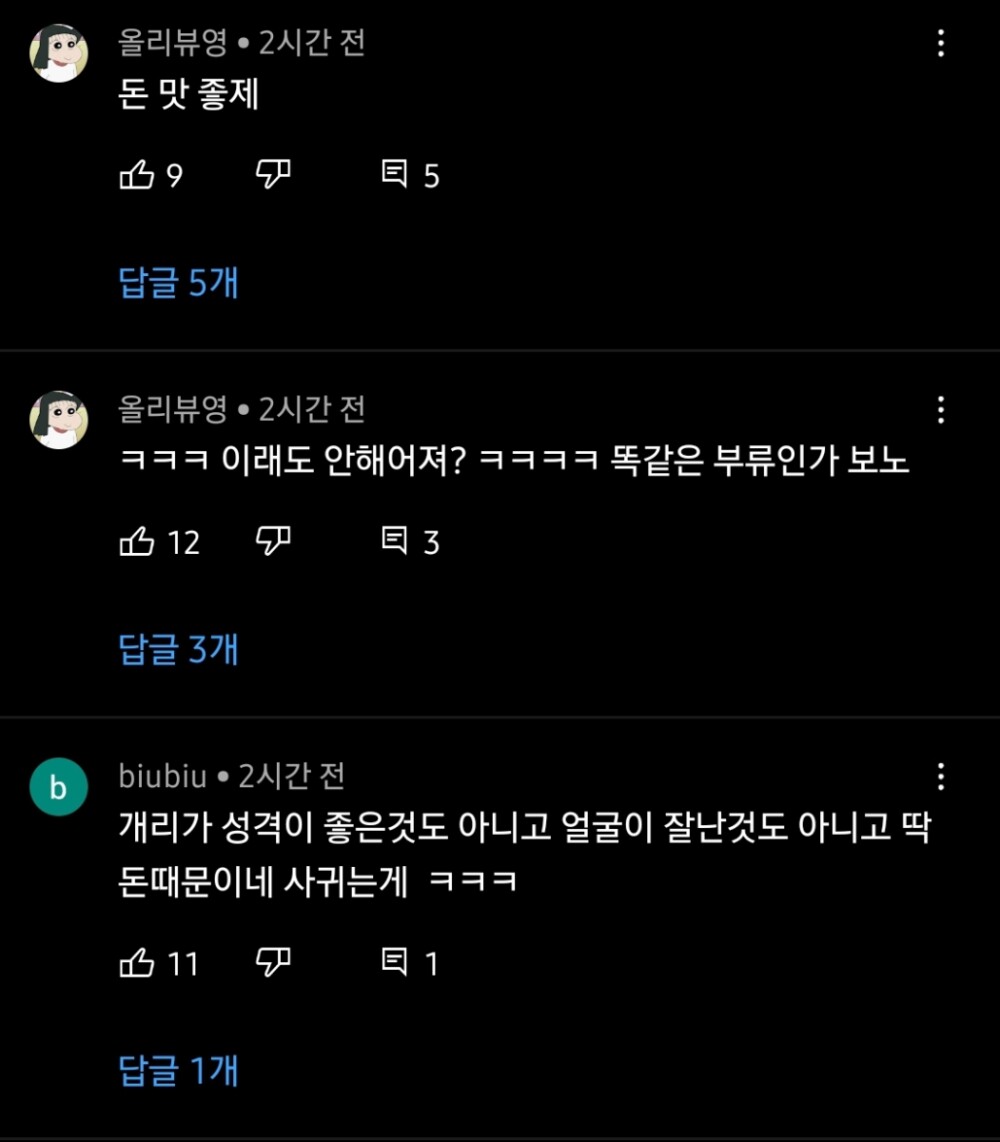Open 올리뷰영's avatar on "돈 맛 좋제" comment
The image size is (1000, 1142).
pyautogui.click(x=59, y=54)
